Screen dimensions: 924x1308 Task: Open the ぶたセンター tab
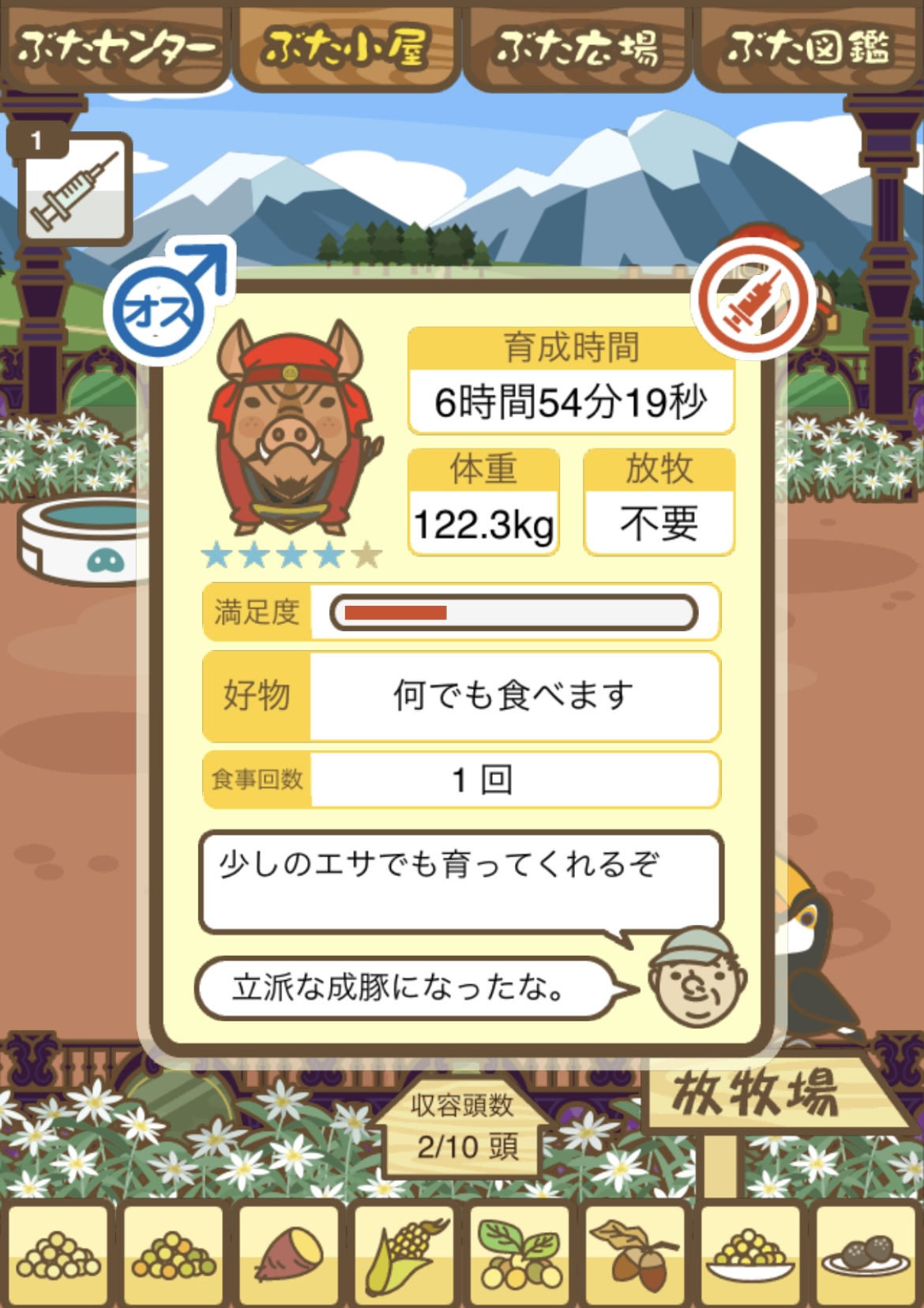(x=115, y=49)
